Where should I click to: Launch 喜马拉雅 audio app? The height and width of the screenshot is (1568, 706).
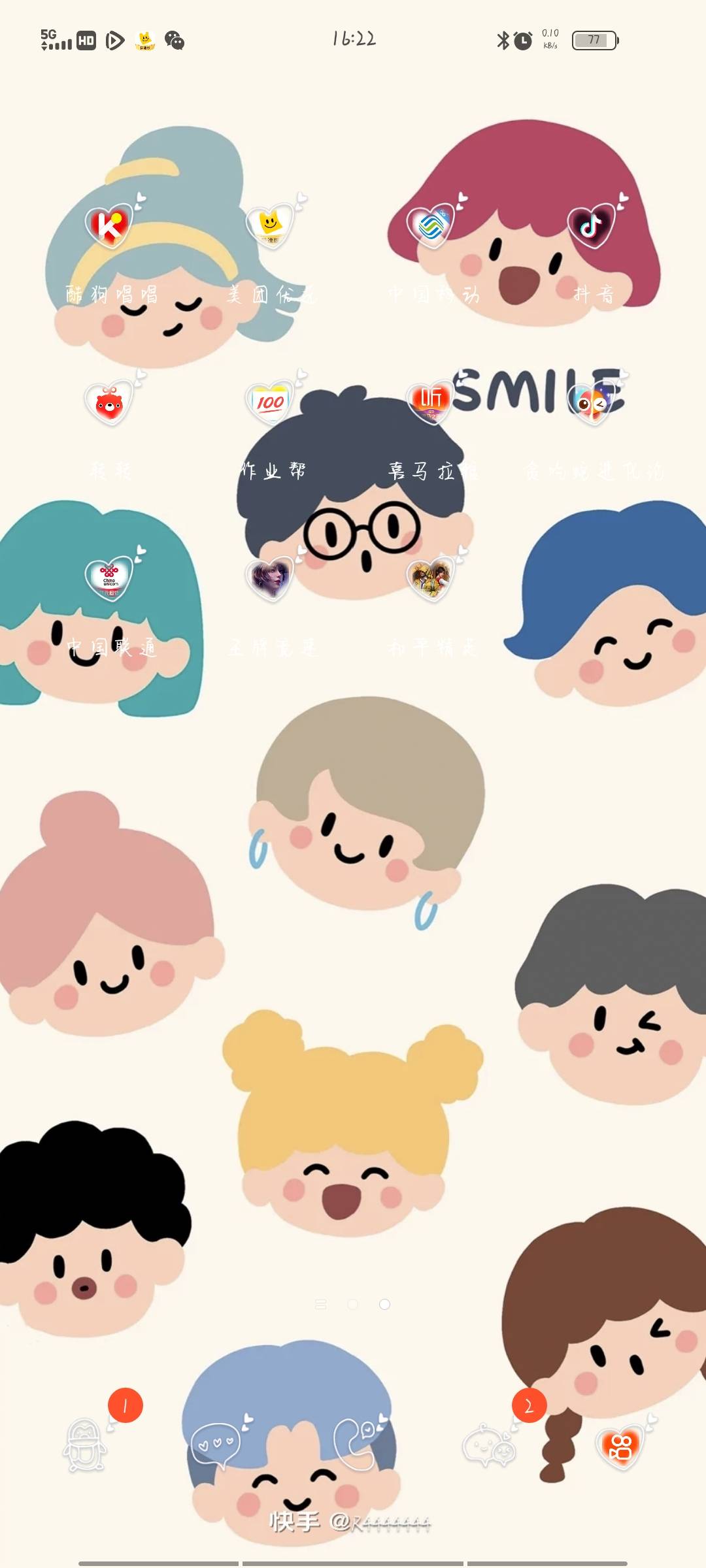(x=431, y=403)
